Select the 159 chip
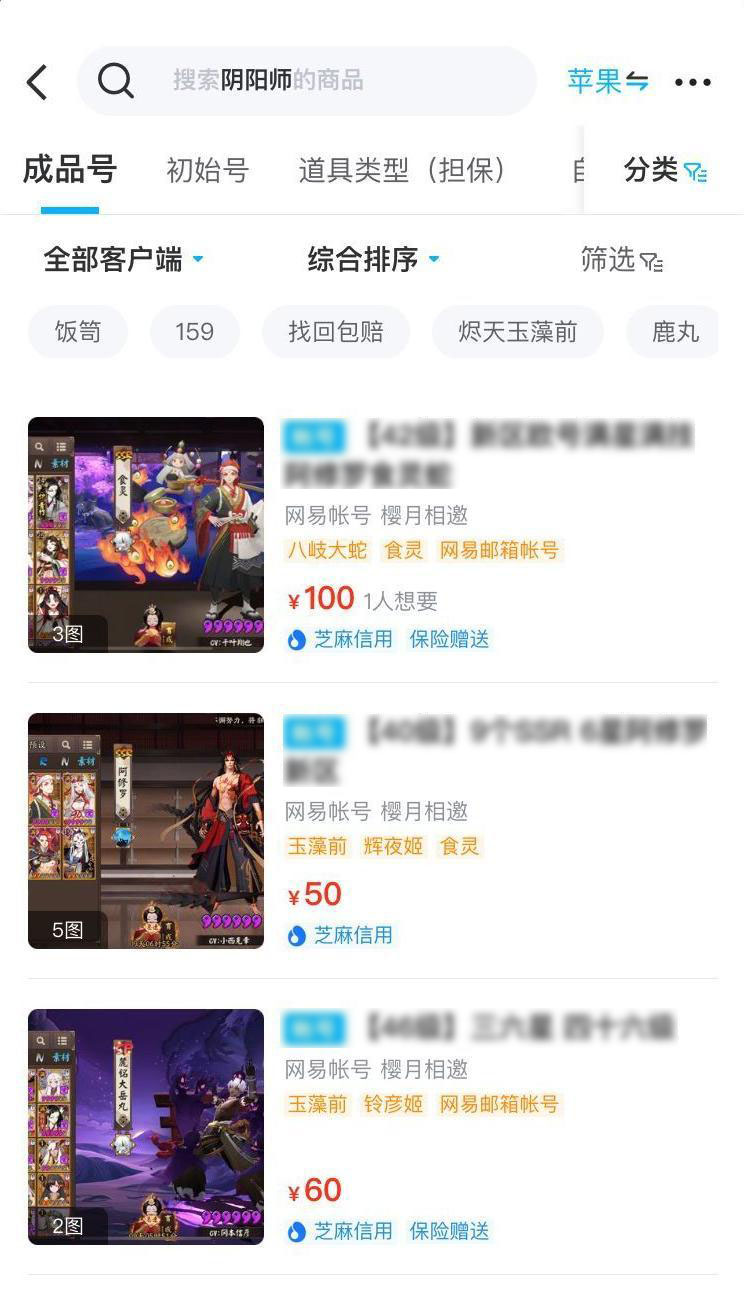The width and height of the screenshot is (744, 1295). pos(194,332)
